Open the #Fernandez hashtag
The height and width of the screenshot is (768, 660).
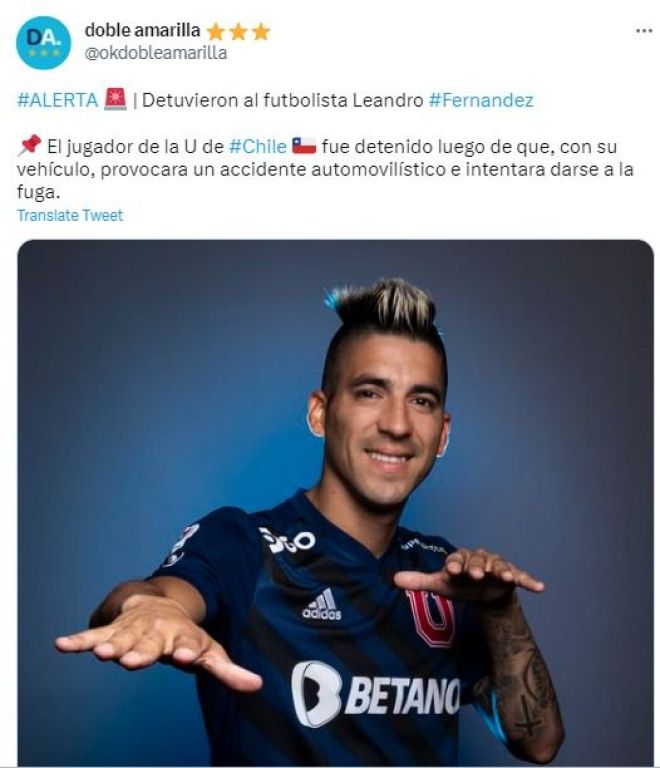coord(480,100)
